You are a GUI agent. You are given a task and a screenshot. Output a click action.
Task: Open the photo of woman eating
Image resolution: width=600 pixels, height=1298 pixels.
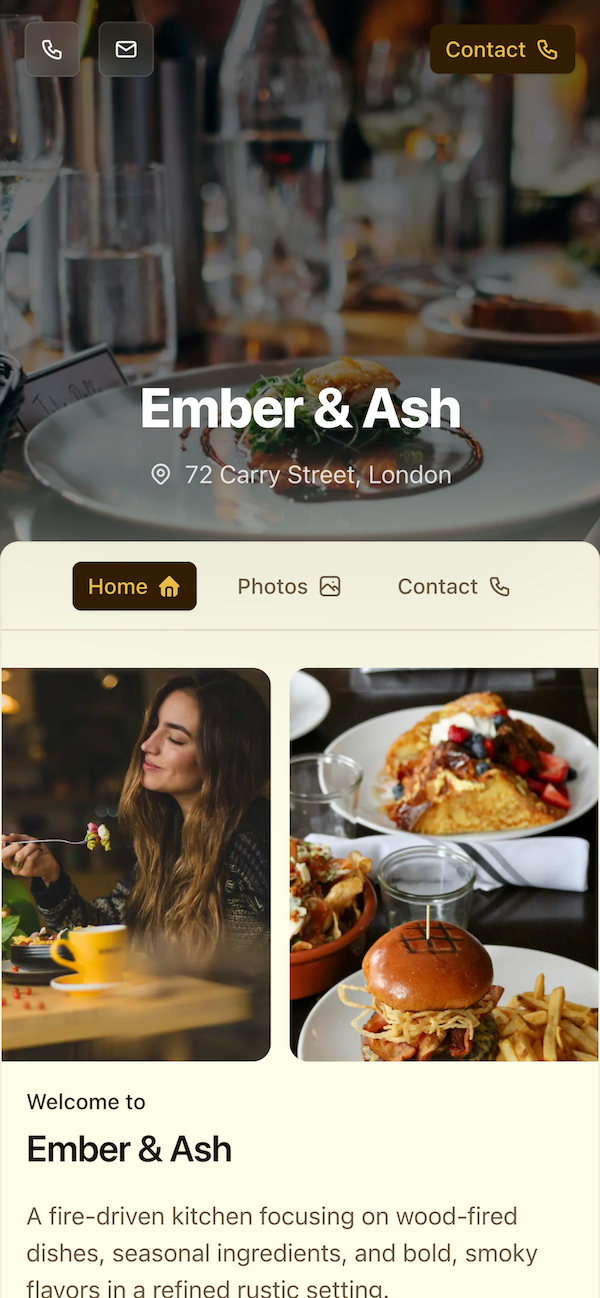click(x=136, y=864)
